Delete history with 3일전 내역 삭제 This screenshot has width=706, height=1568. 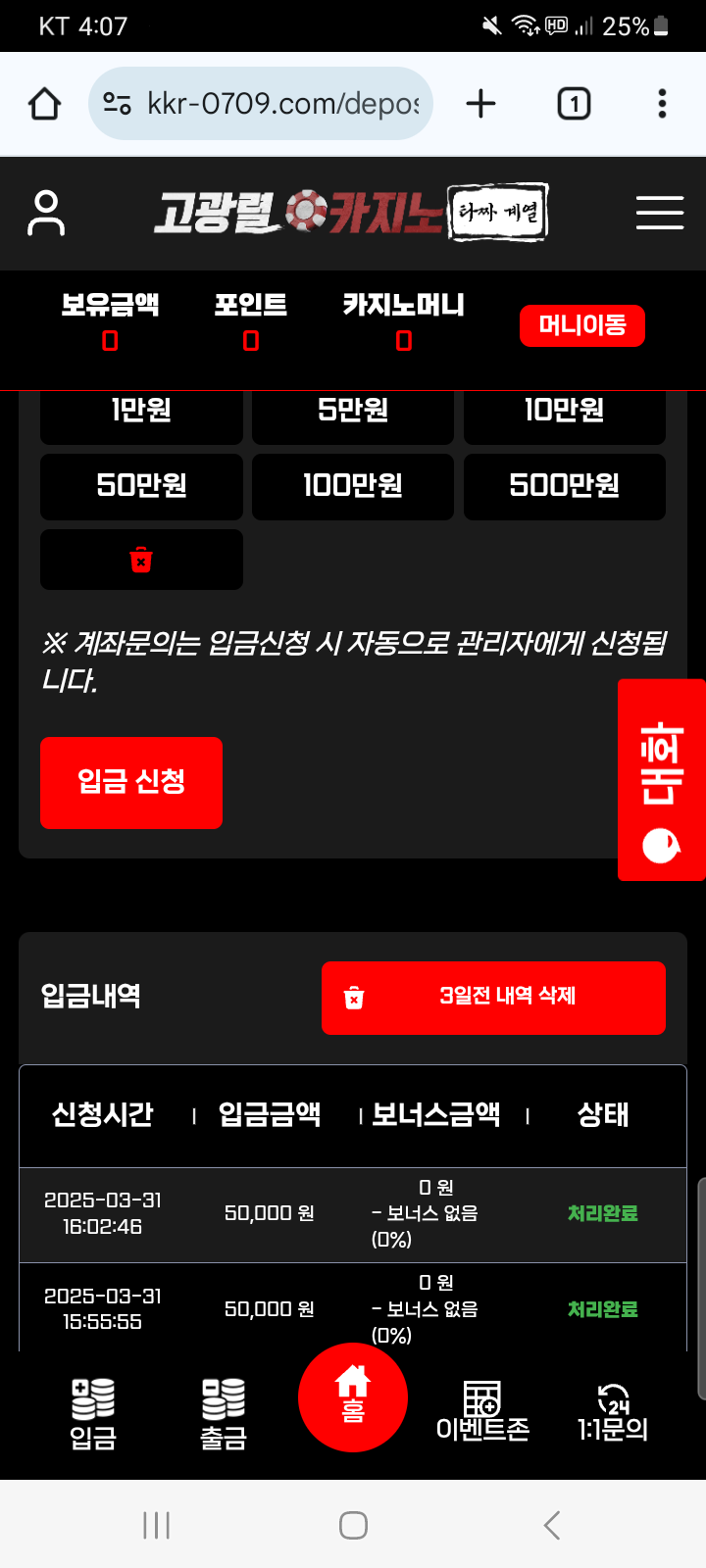[x=493, y=998]
